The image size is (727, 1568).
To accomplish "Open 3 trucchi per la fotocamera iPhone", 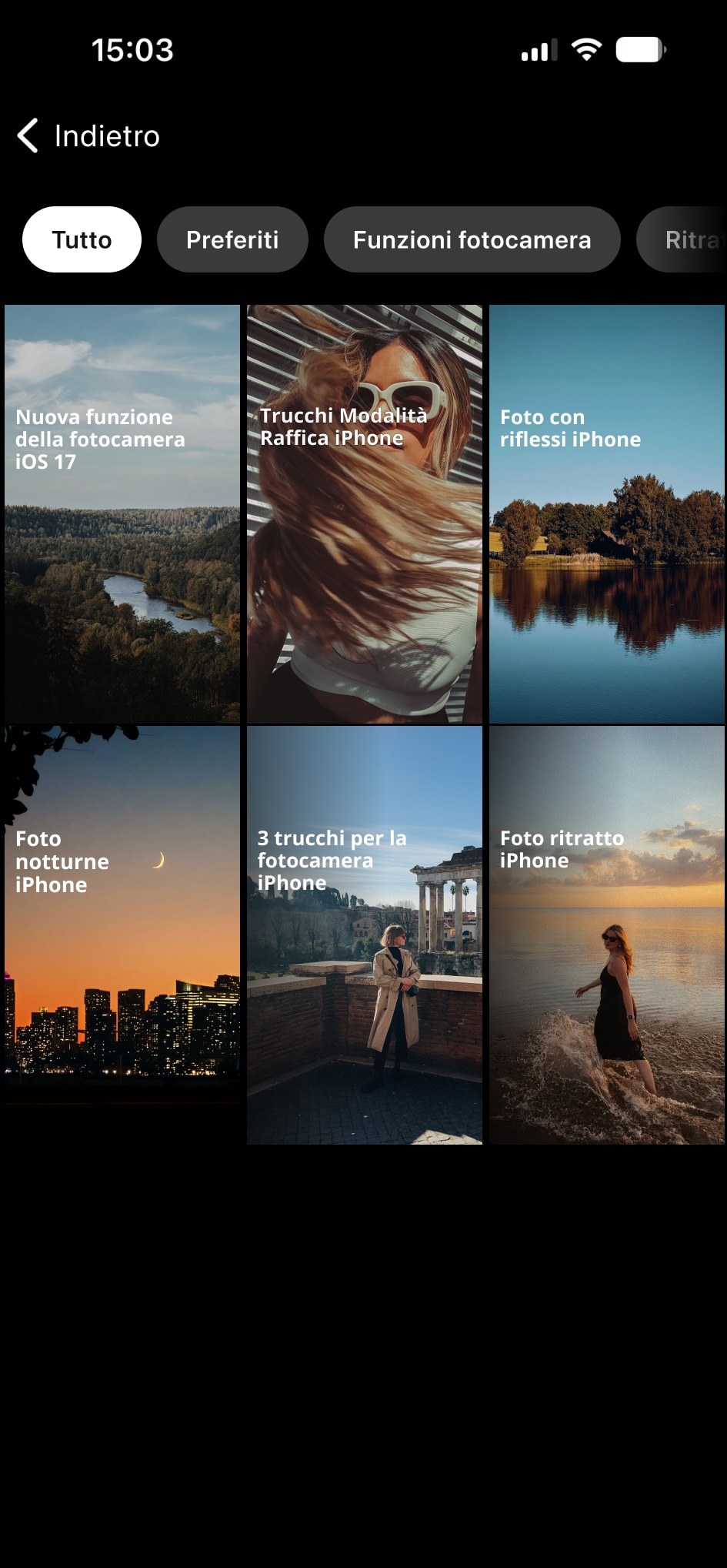I will pyautogui.click(x=365, y=934).
